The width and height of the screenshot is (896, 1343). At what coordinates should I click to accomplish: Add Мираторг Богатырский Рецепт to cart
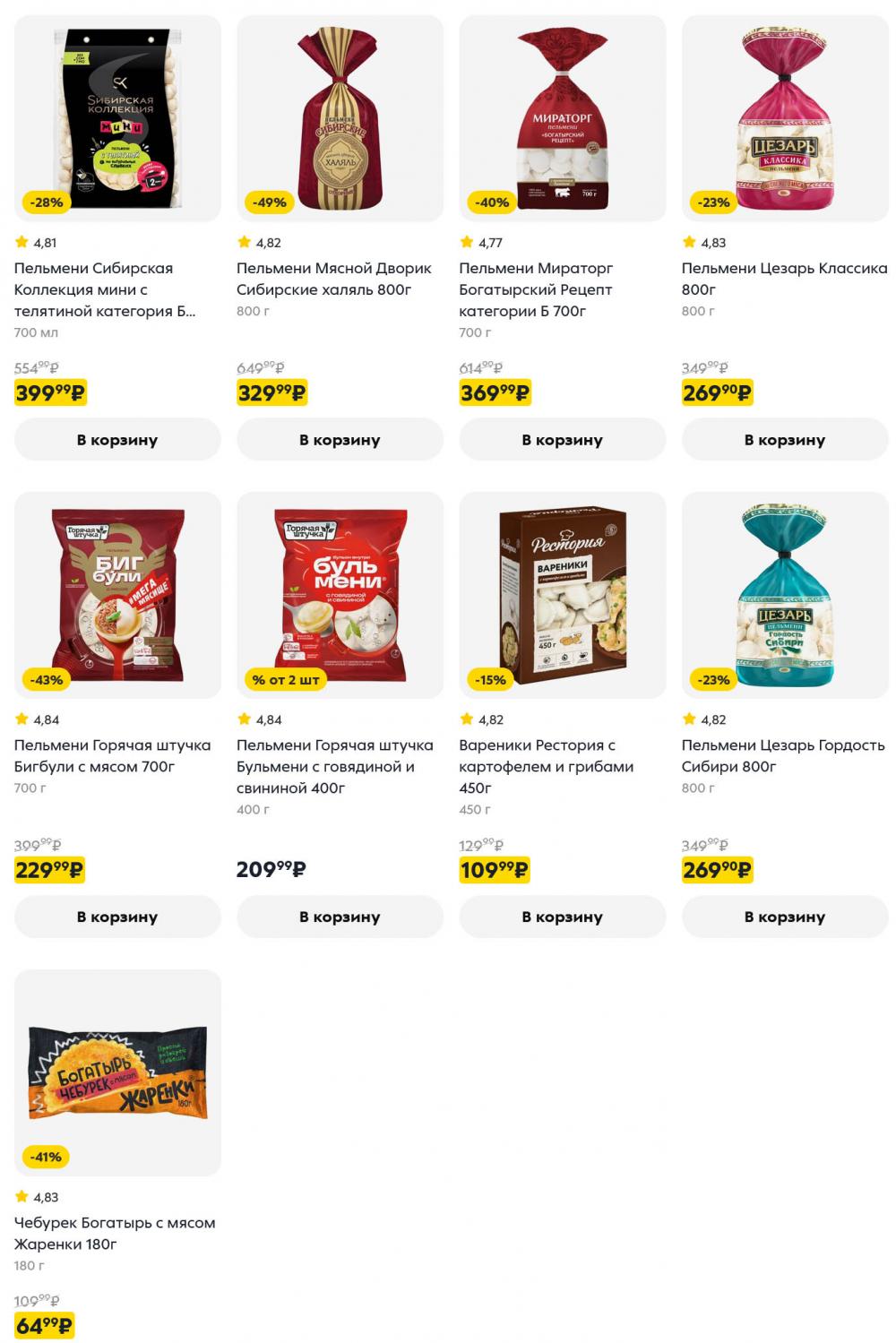coord(563,440)
